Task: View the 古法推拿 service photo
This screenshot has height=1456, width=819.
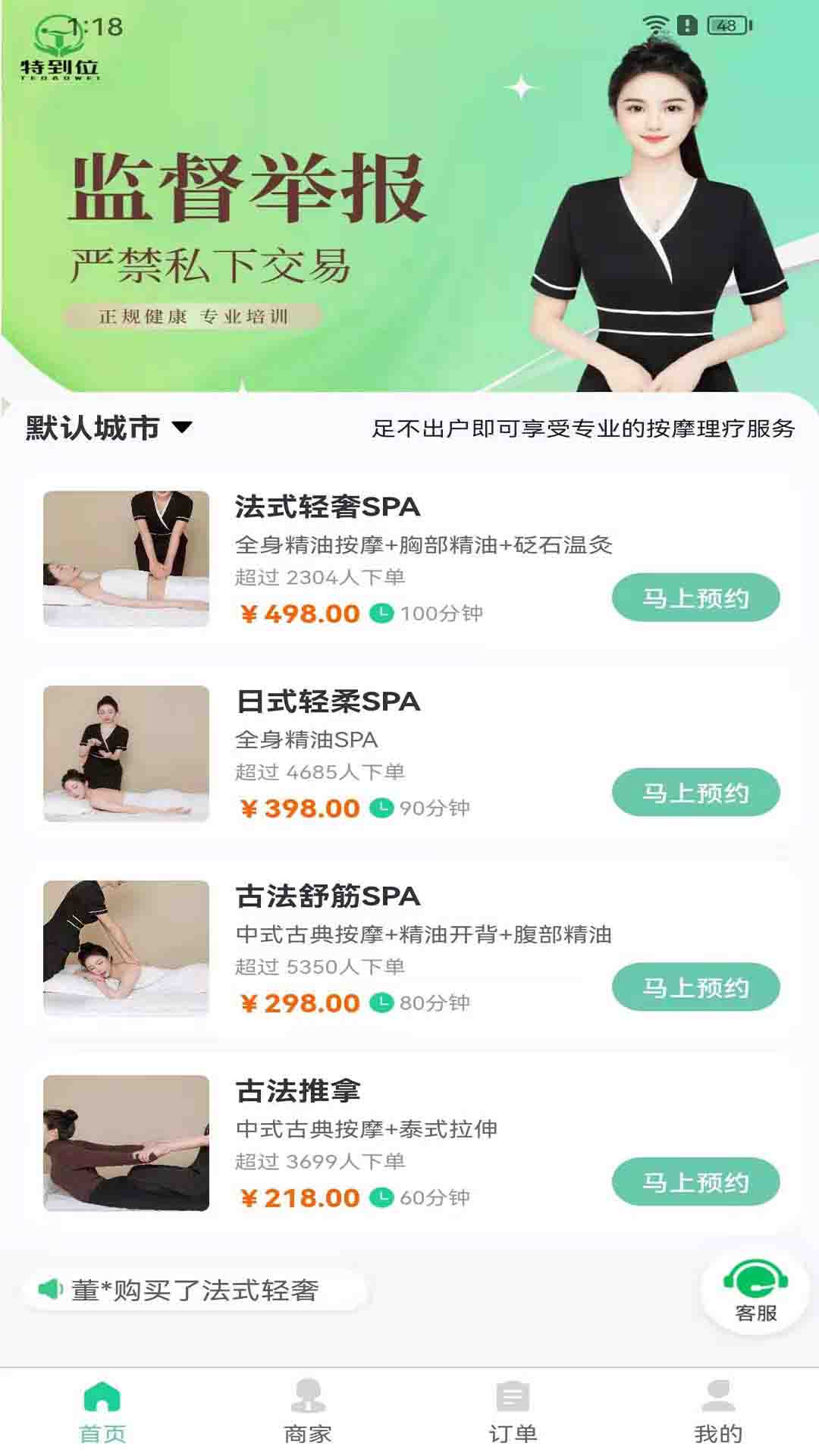Action: (x=126, y=1143)
